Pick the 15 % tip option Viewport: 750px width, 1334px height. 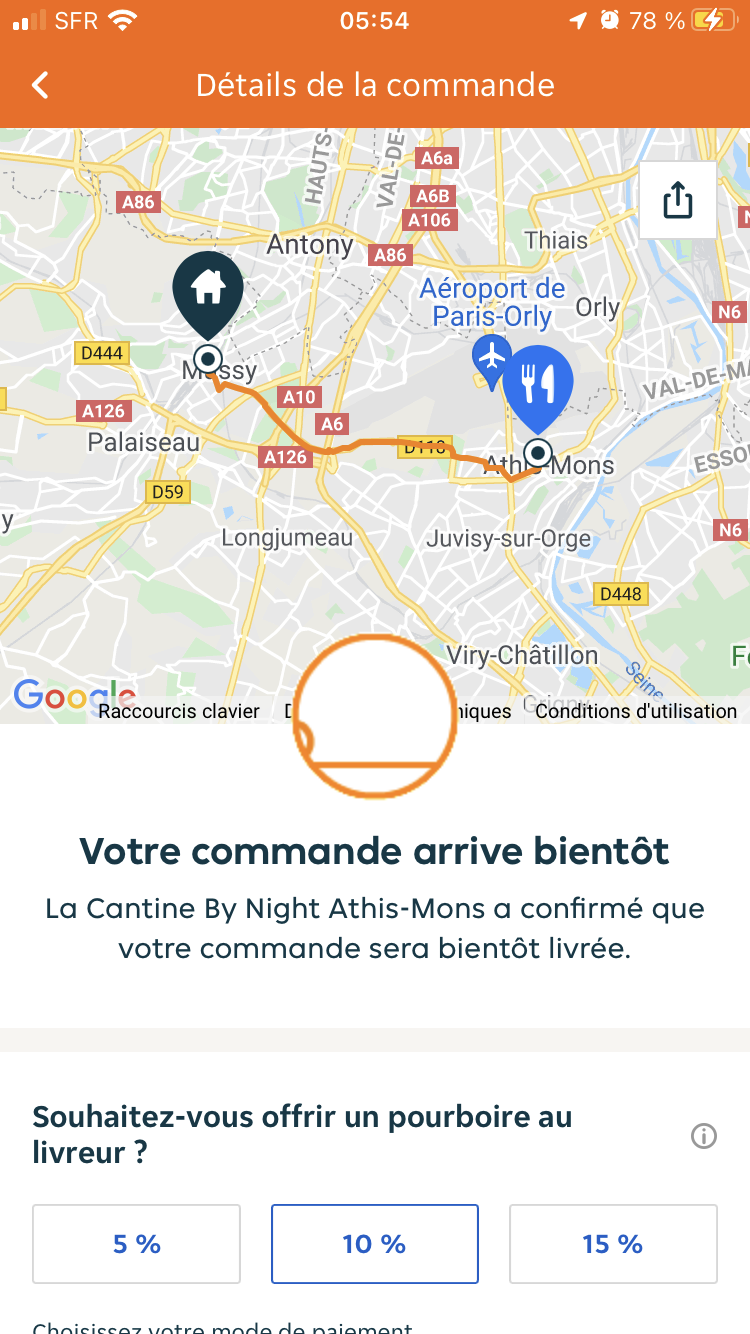(x=613, y=1244)
